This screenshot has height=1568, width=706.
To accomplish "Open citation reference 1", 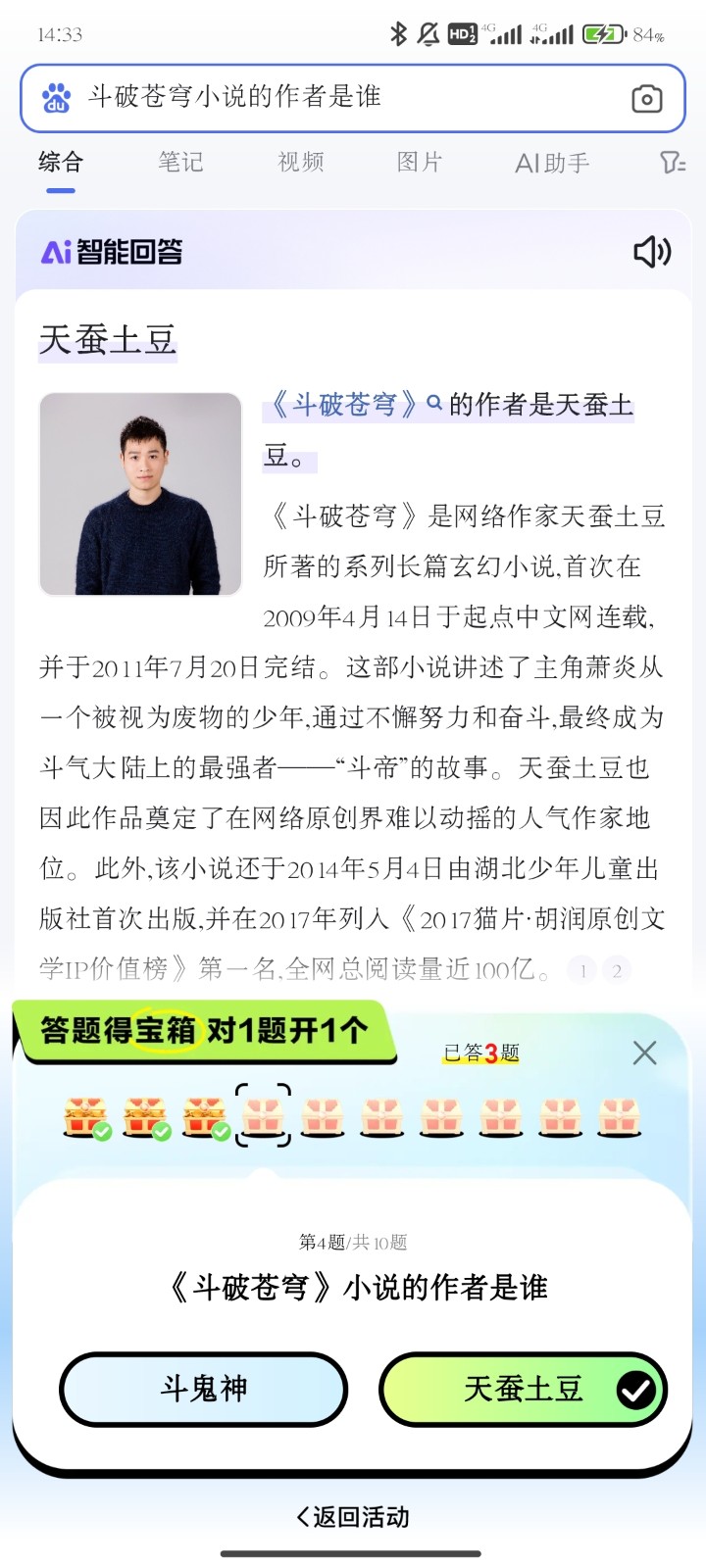I will click(582, 970).
